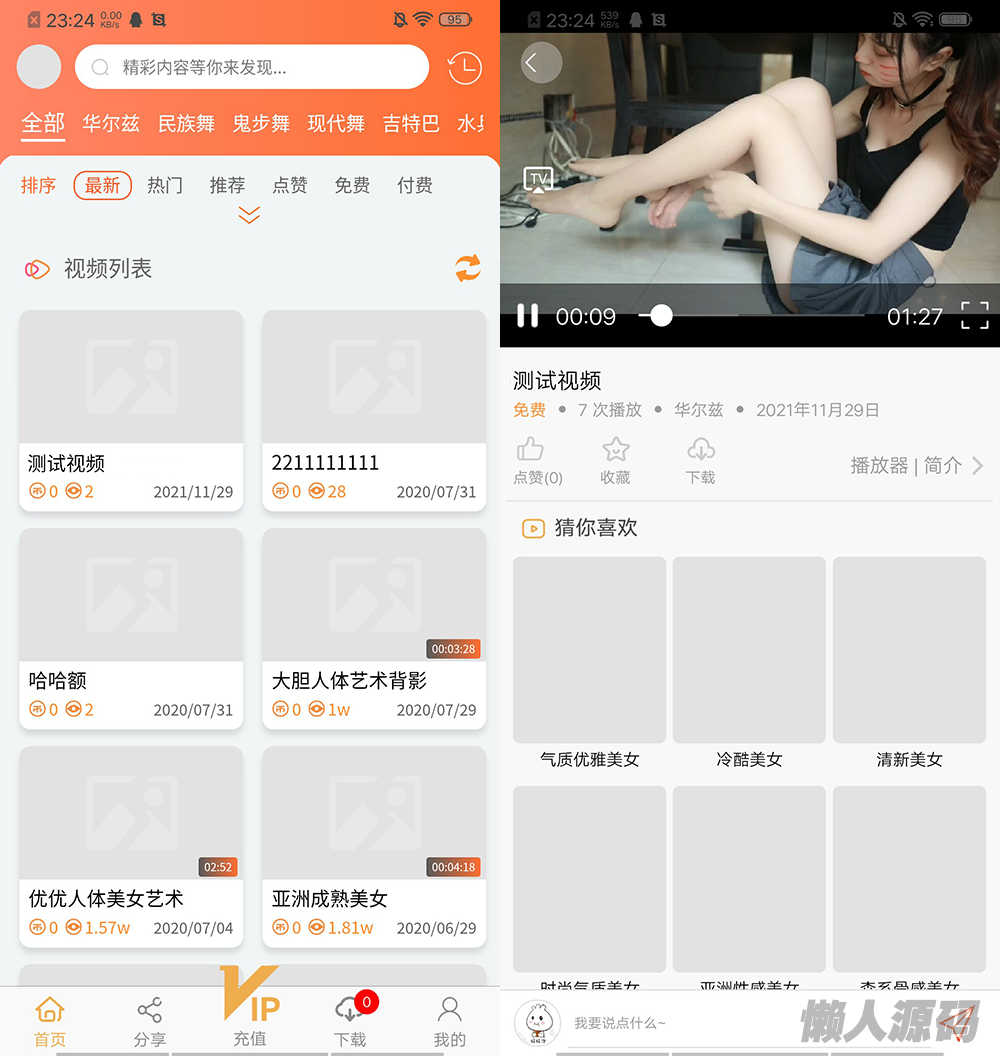This screenshot has width=1000, height=1056.
Task: Open the 我的 profile tab
Action: click(x=450, y=1020)
